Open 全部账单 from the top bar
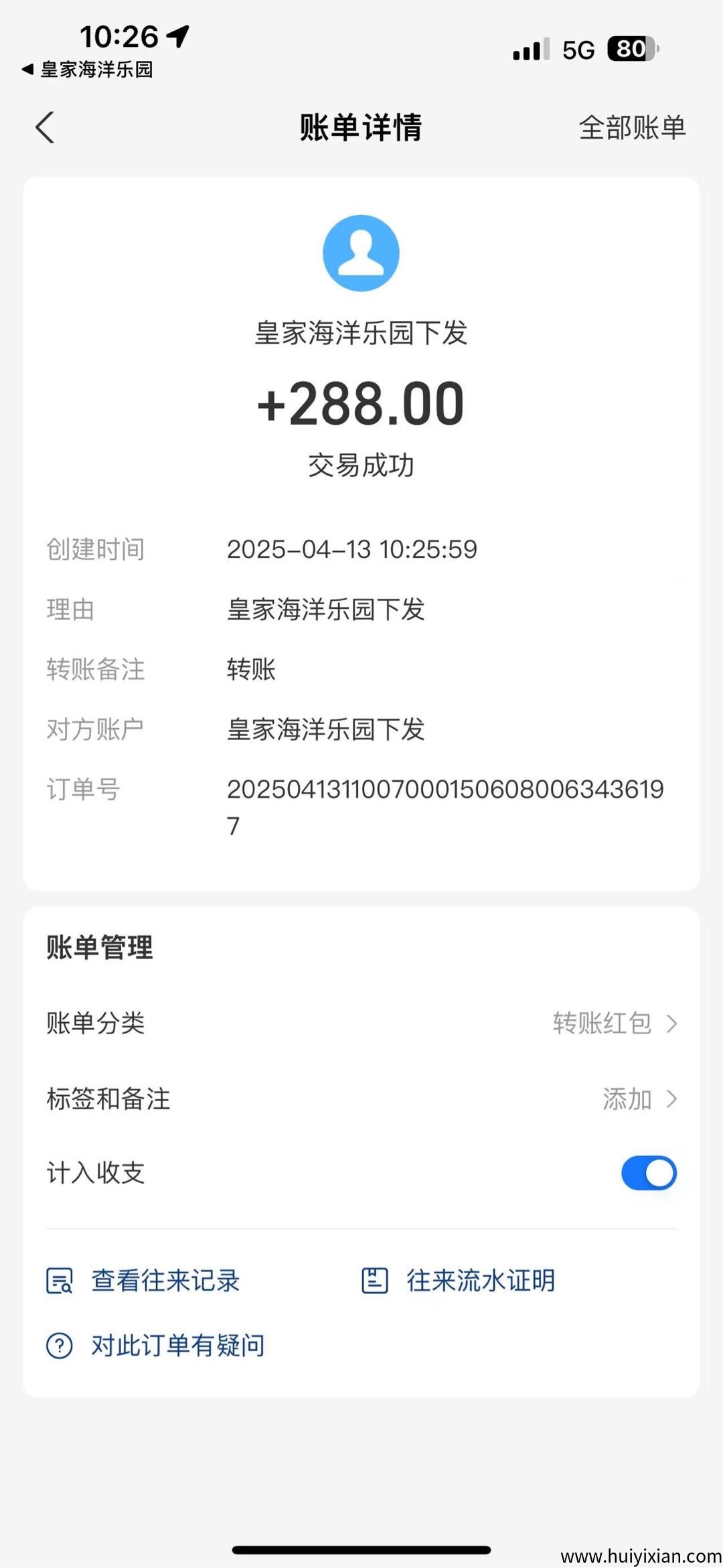 (632, 129)
